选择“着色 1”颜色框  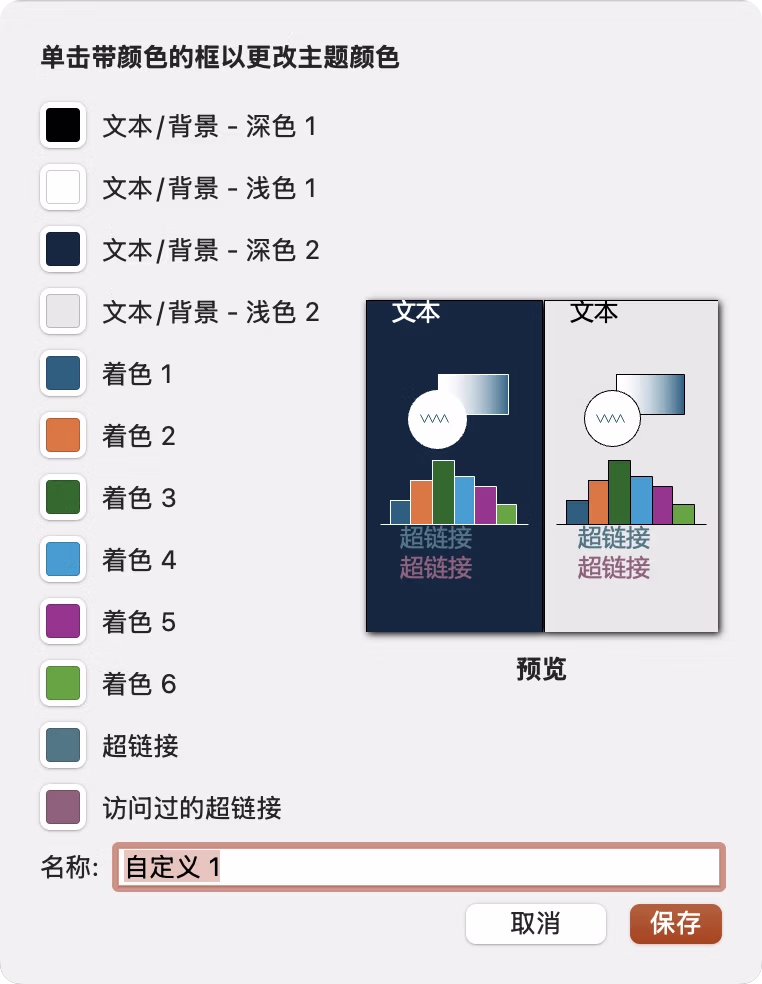tap(63, 373)
